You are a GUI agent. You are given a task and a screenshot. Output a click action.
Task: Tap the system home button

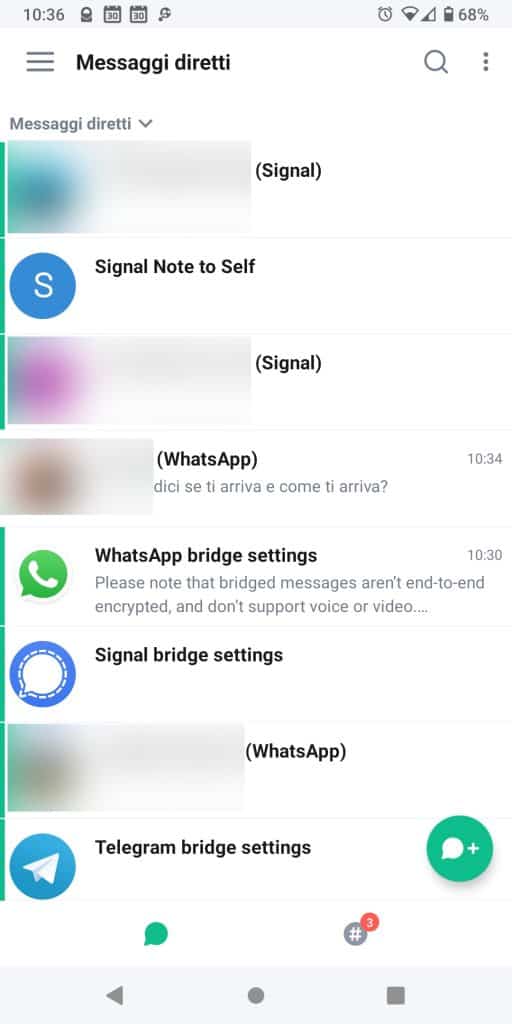[256, 995]
